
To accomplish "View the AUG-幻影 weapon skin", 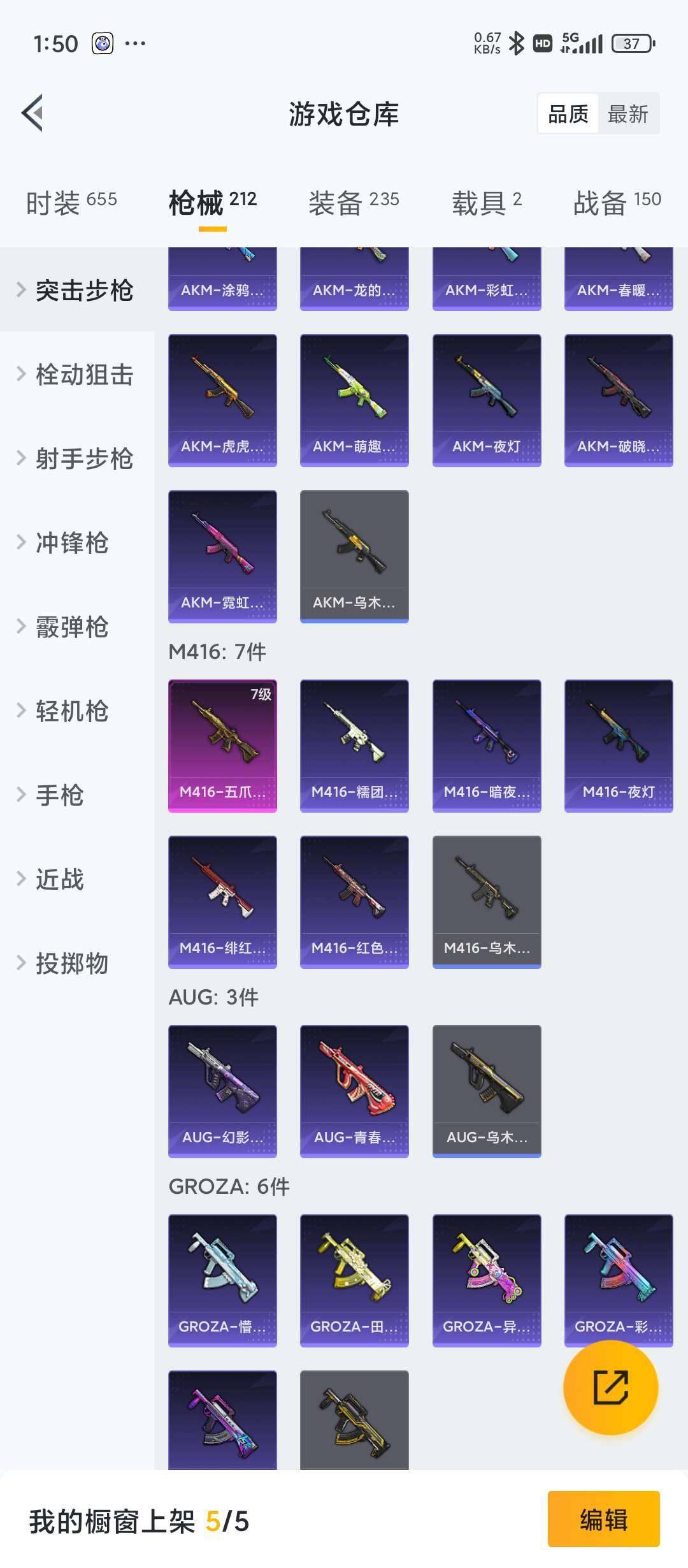I will pos(222,1091).
